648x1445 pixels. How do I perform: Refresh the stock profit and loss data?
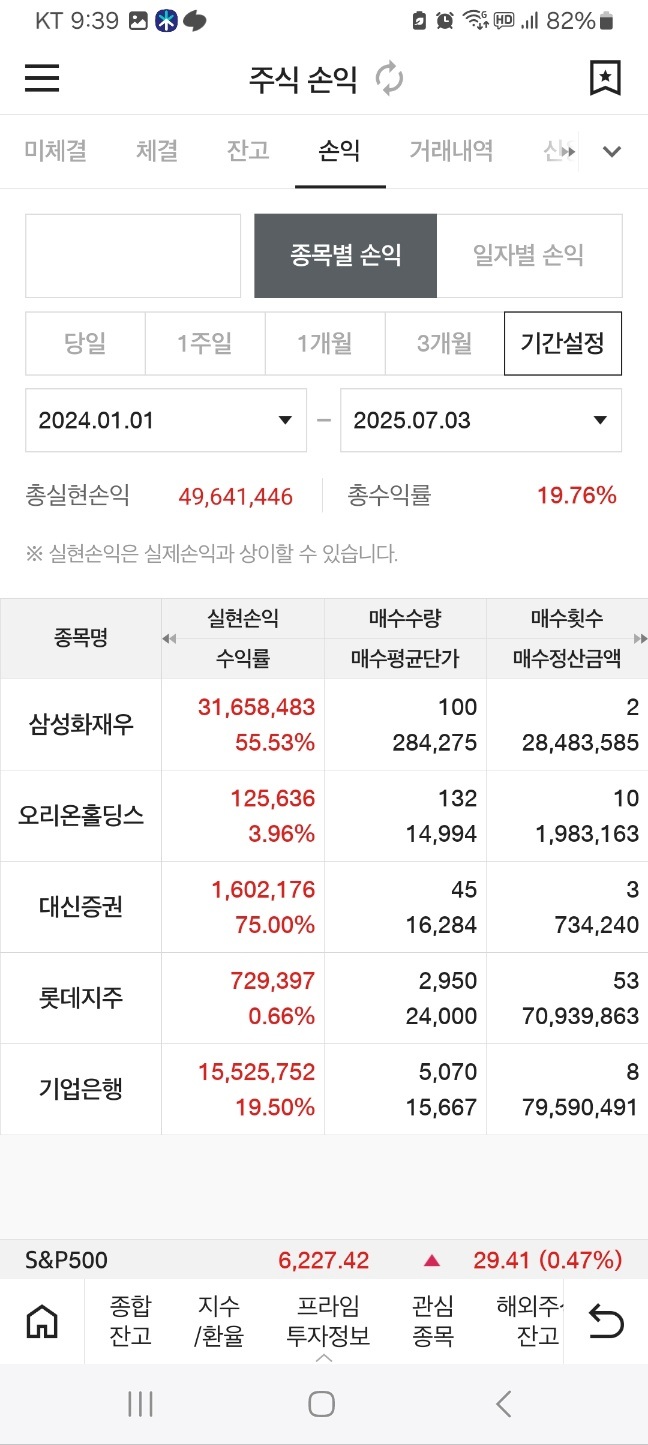tap(389, 79)
